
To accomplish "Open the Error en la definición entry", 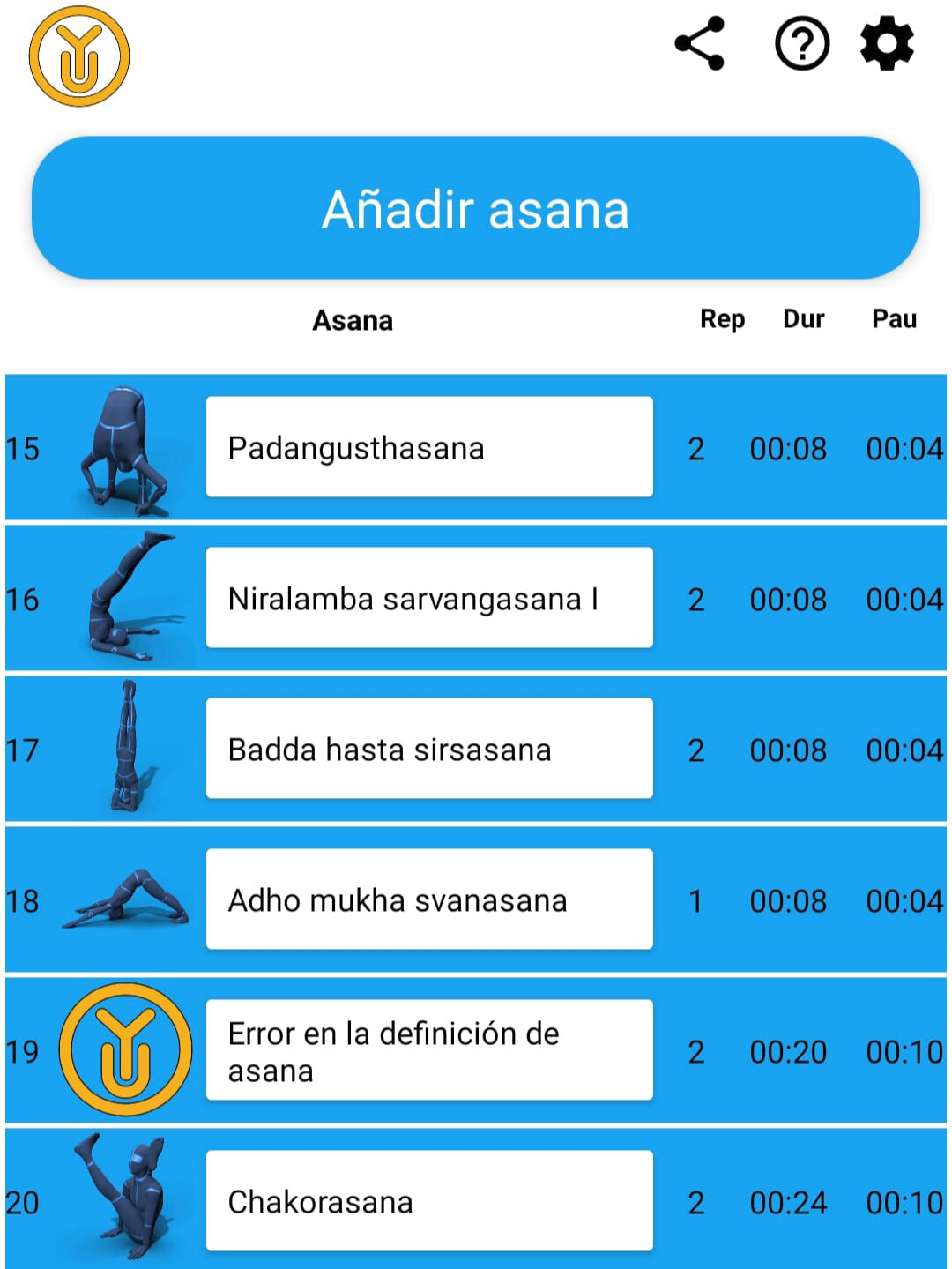I will pos(429,1050).
